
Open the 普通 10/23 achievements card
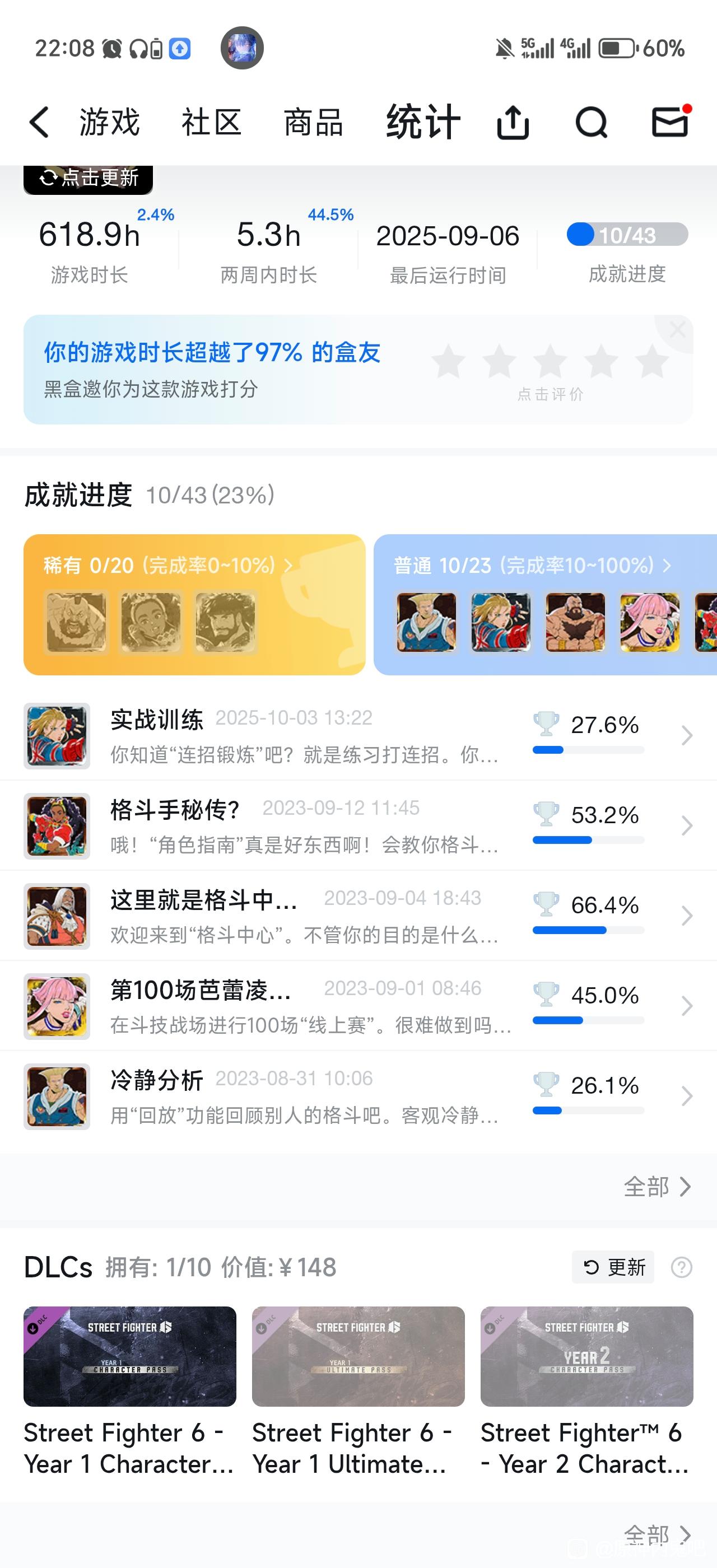pos(544,604)
